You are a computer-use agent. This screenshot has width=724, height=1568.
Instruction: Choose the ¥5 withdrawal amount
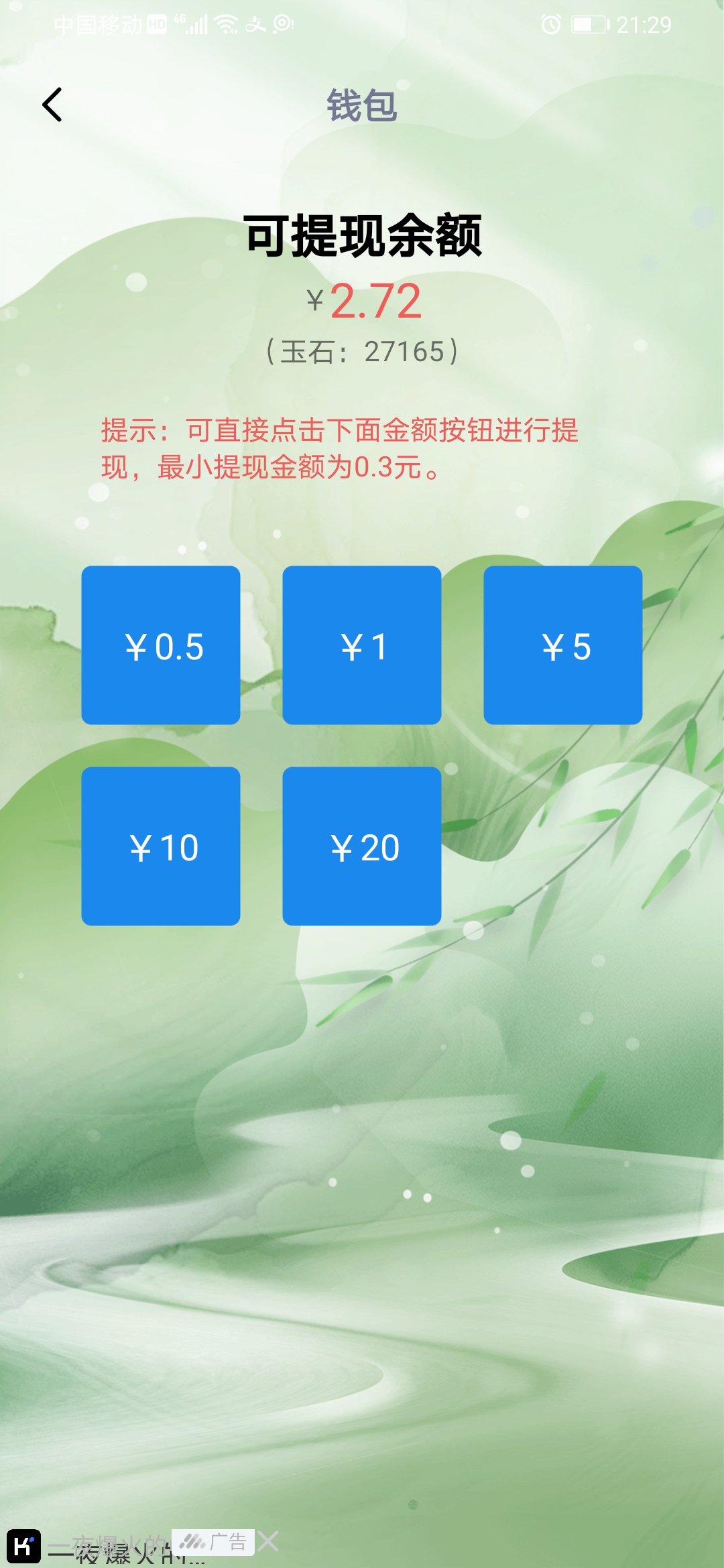click(563, 645)
